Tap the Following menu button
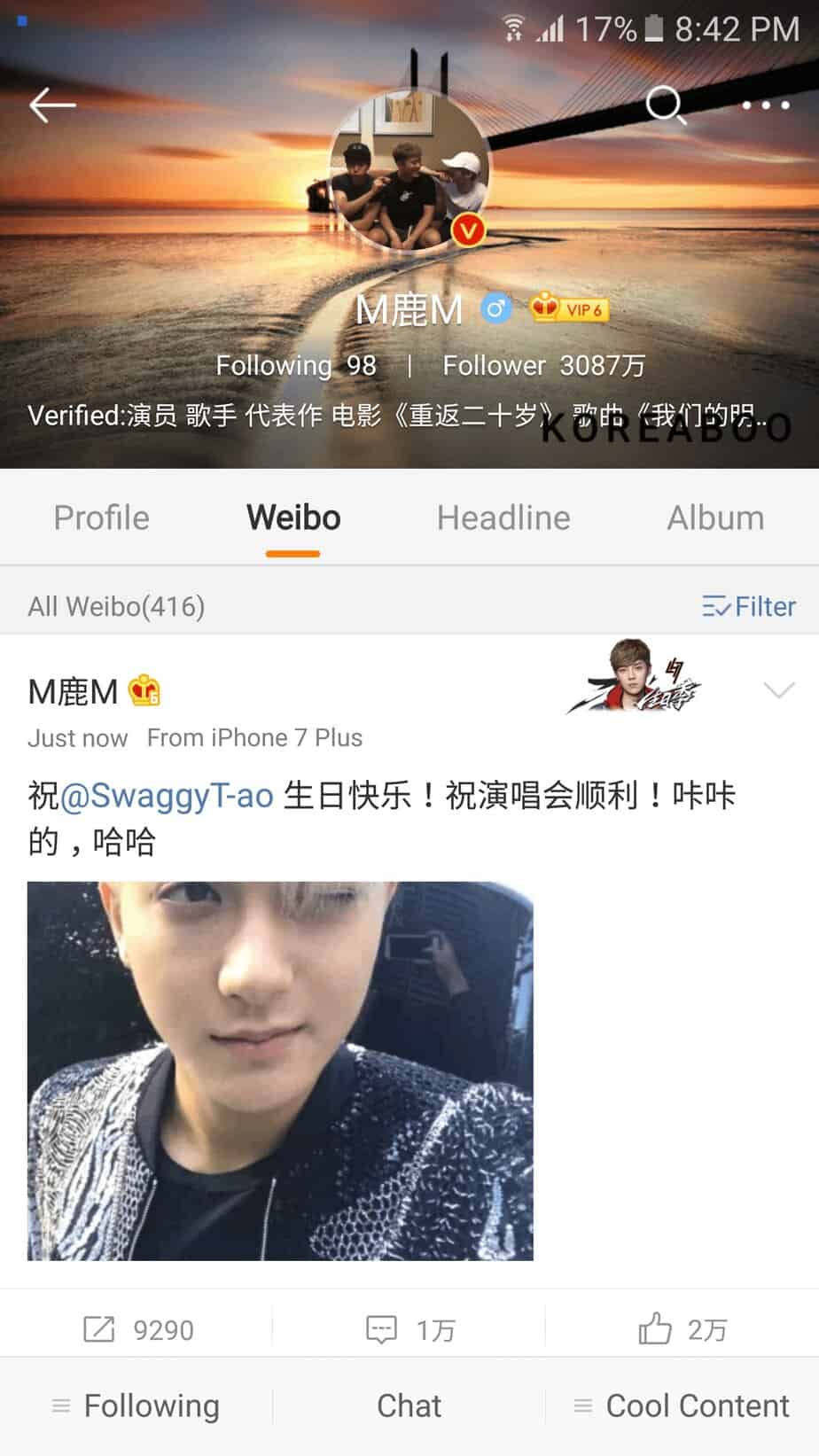This screenshot has height=1456, width=819. pyautogui.click(x=136, y=1405)
